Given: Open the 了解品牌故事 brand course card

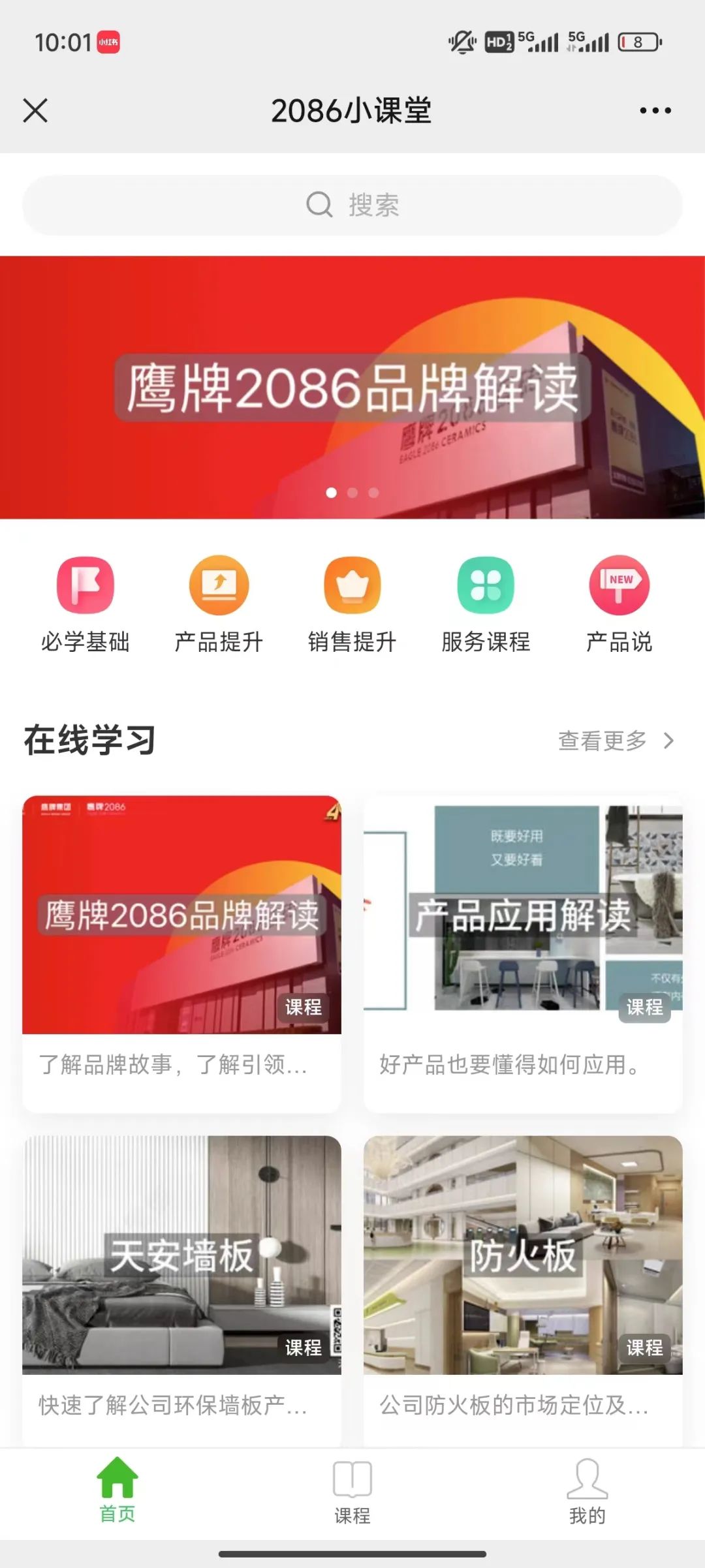Looking at the screenshot, I should pyautogui.click(x=181, y=953).
